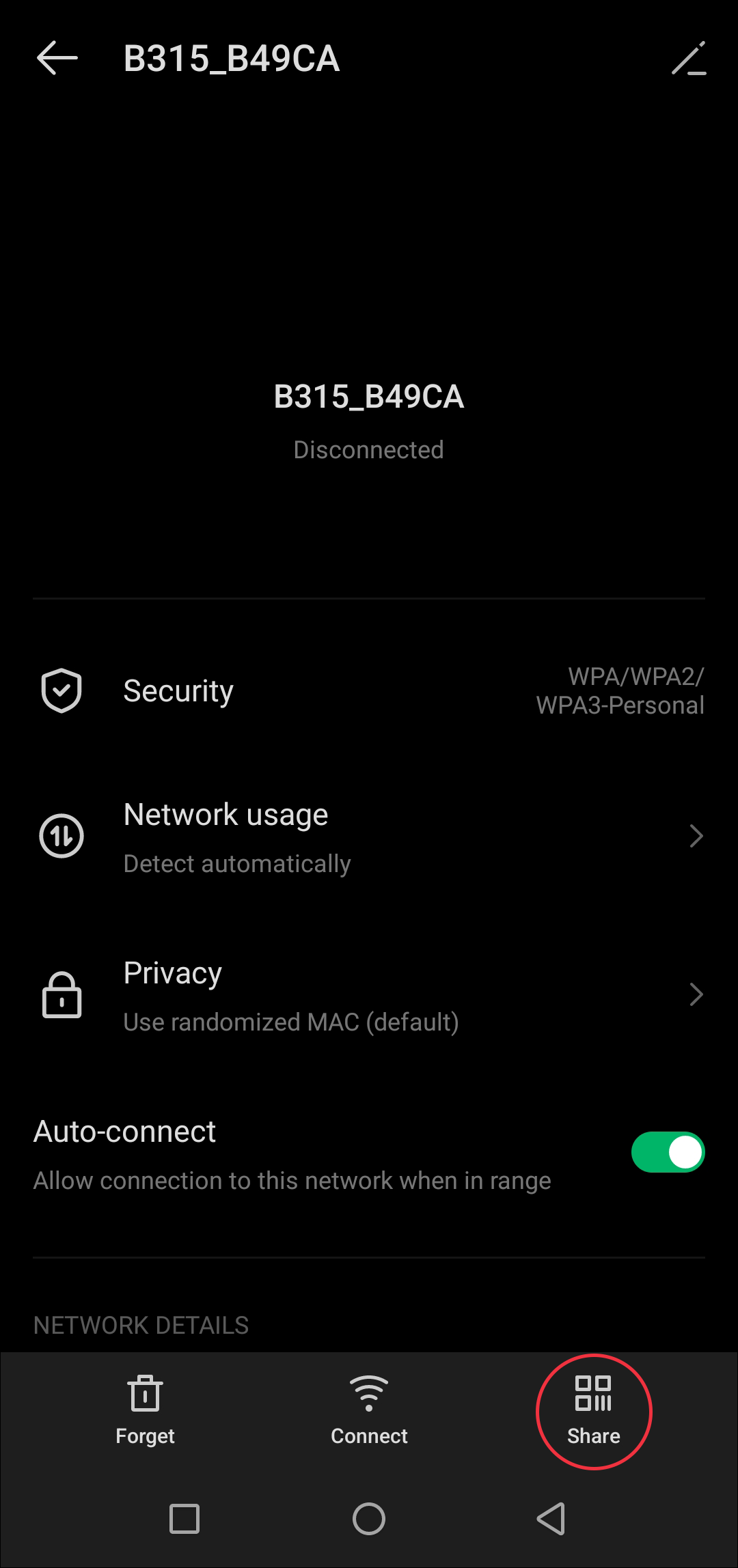
Task: Go back from B315_B49CA details
Action: (x=57, y=59)
